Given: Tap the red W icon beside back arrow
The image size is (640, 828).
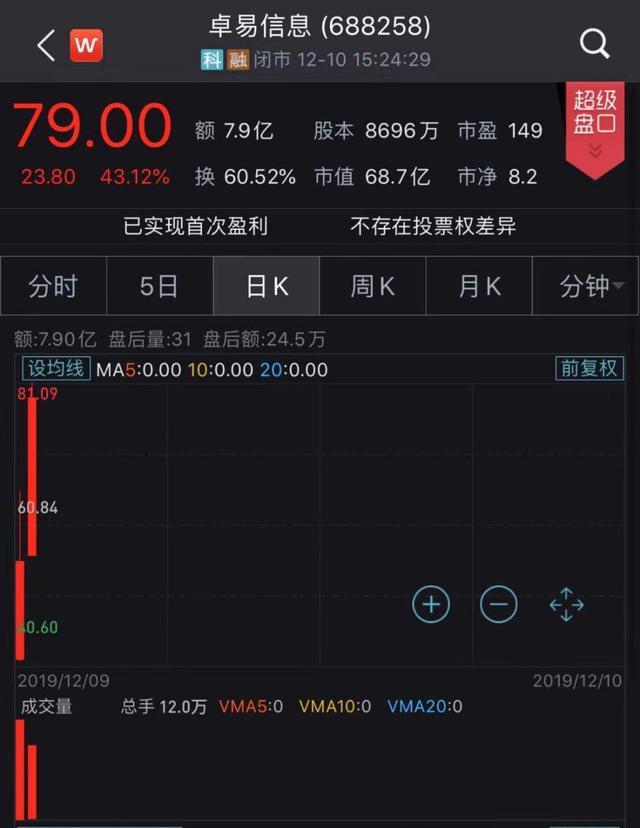Looking at the screenshot, I should click(x=86, y=45).
